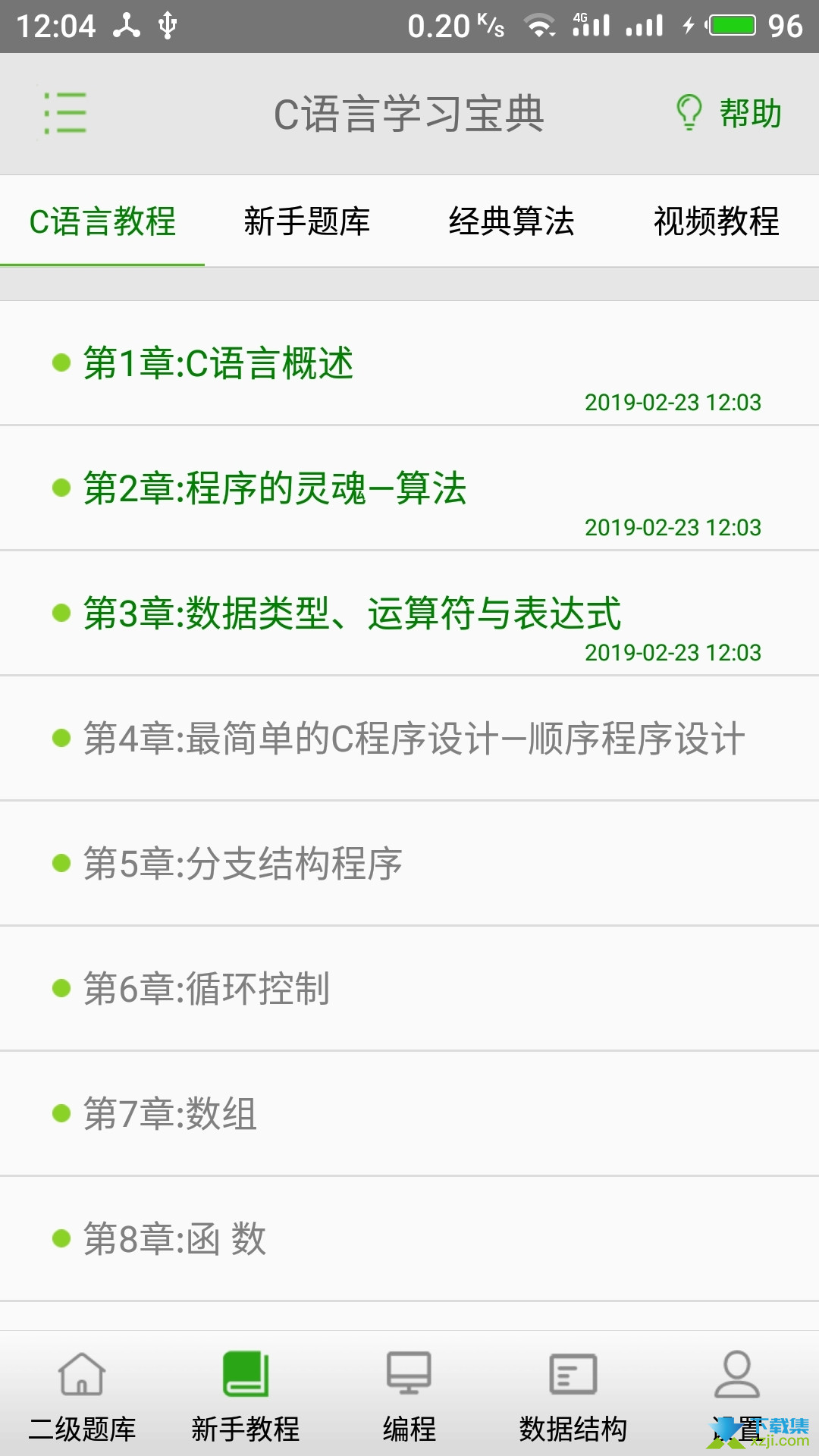Screen dimensions: 819x1456
Task: Switch to the 新手题库 tab
Action: click(x=307, y=221)
